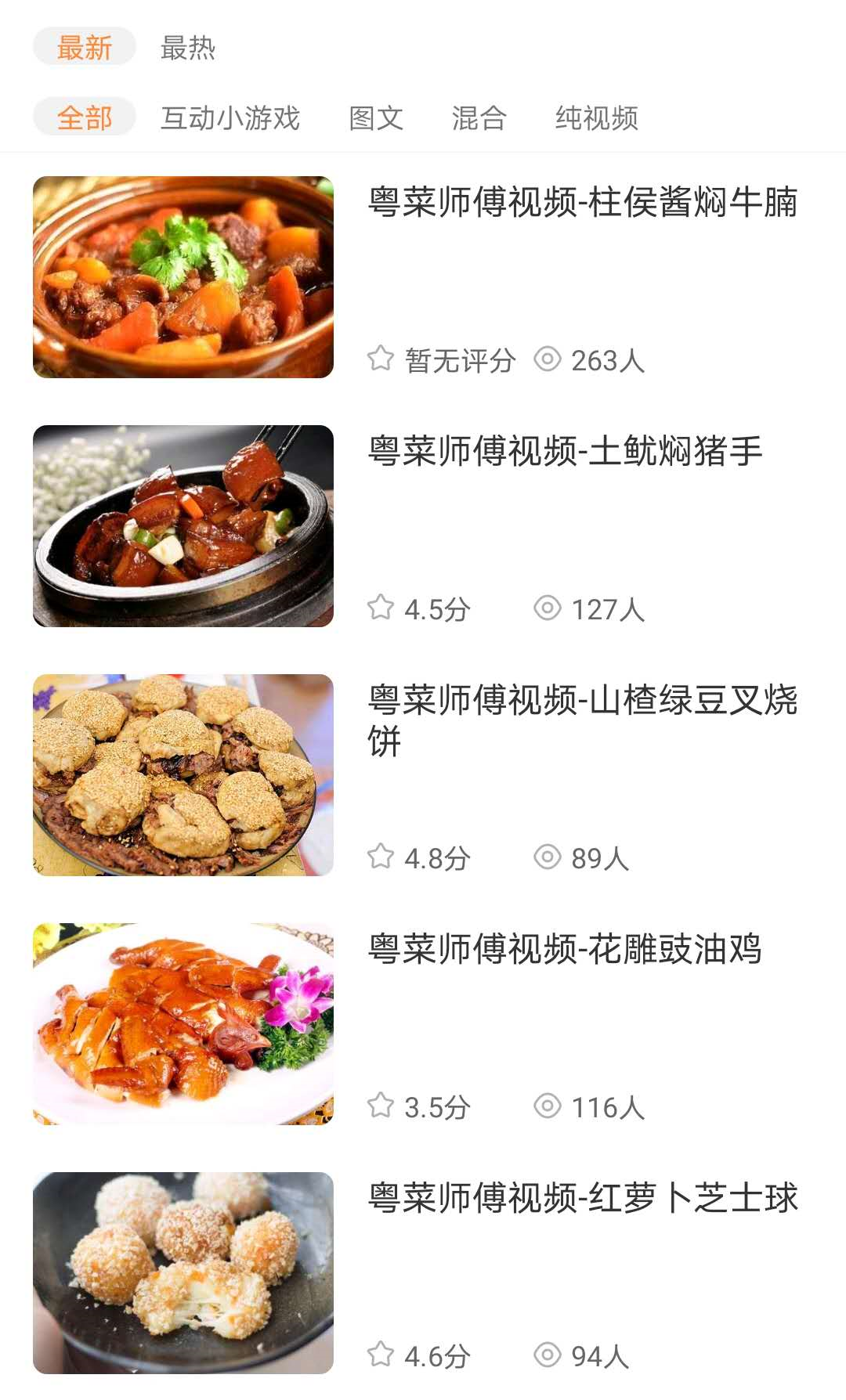View the 山楂绿豆叉烧饼 video
Screen dimensions: 846x1400
coord(582,701)
